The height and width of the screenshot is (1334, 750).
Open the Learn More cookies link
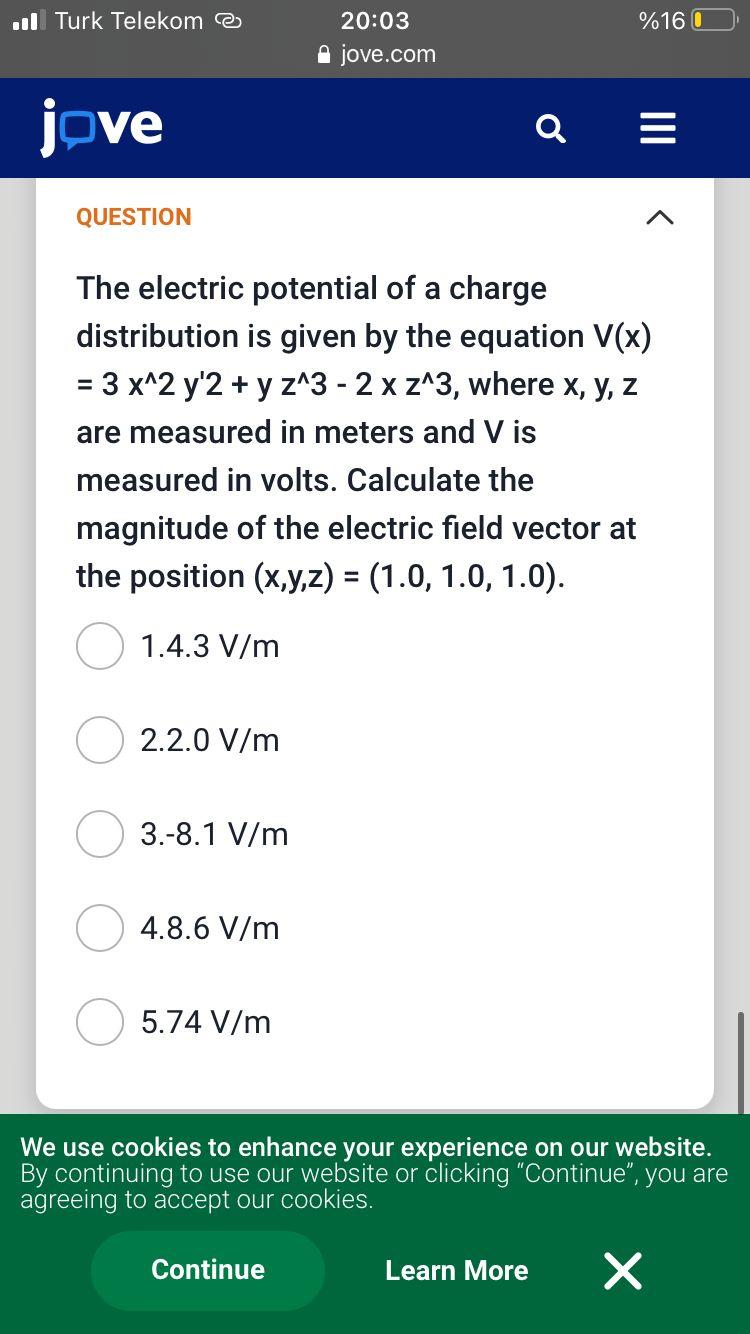(x=456, y=1270)
